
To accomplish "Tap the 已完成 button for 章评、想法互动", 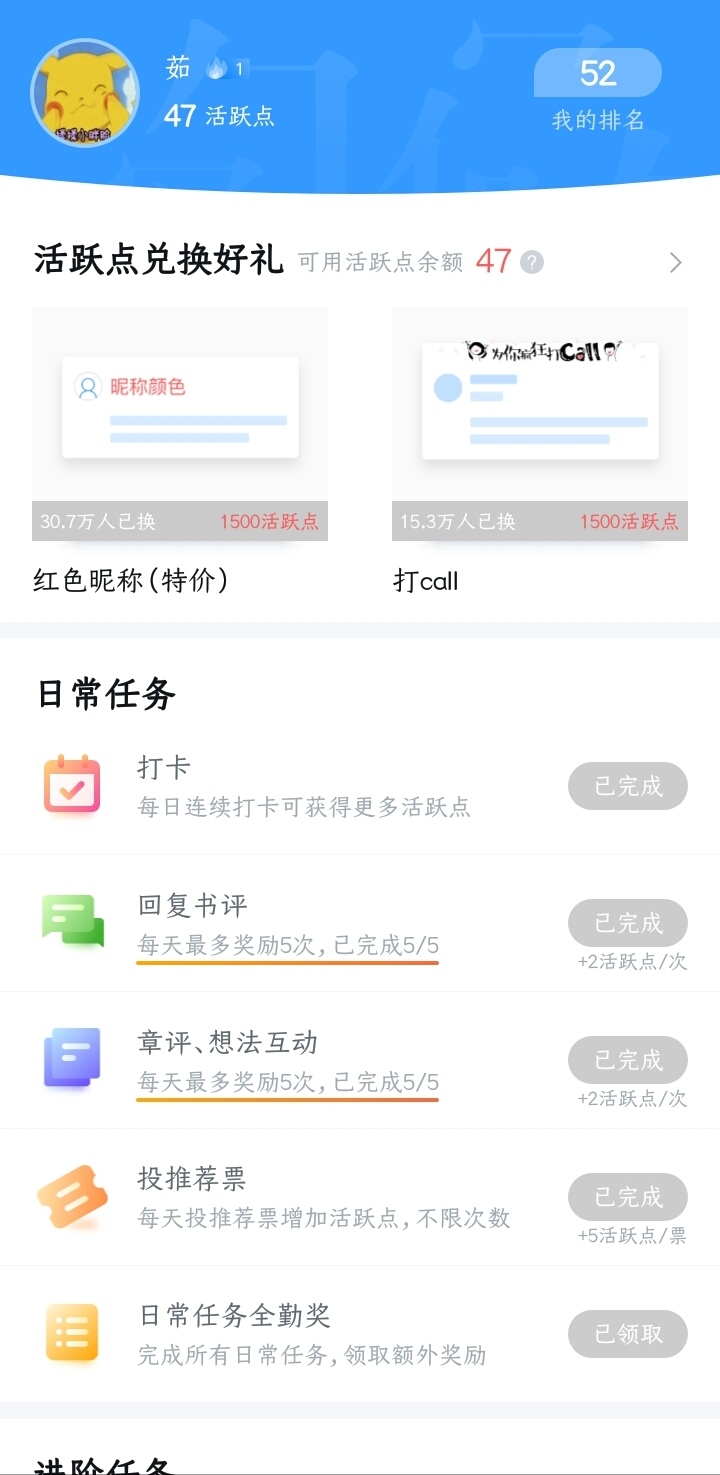I will [x=628, y=1060].
